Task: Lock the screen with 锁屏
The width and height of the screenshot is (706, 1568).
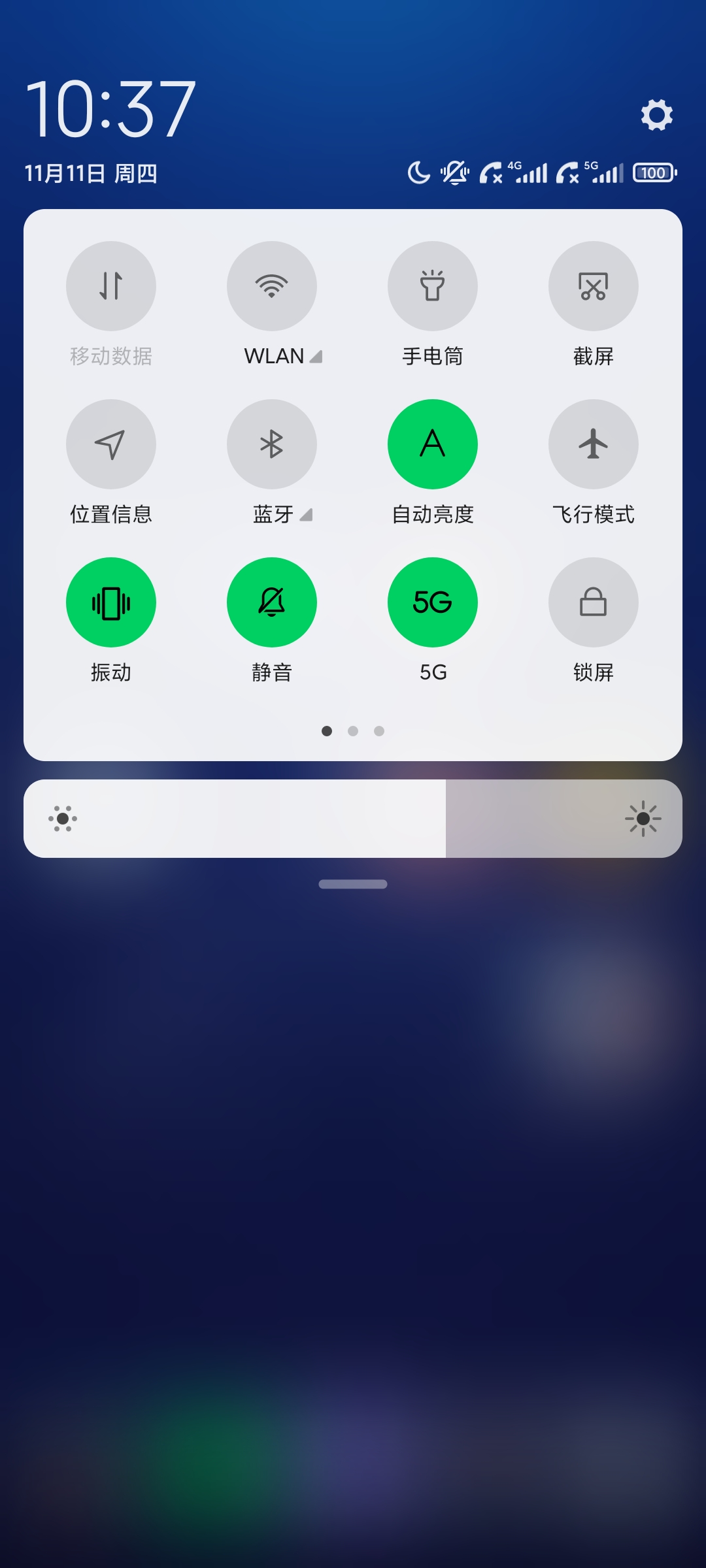Action: point(594,602)
